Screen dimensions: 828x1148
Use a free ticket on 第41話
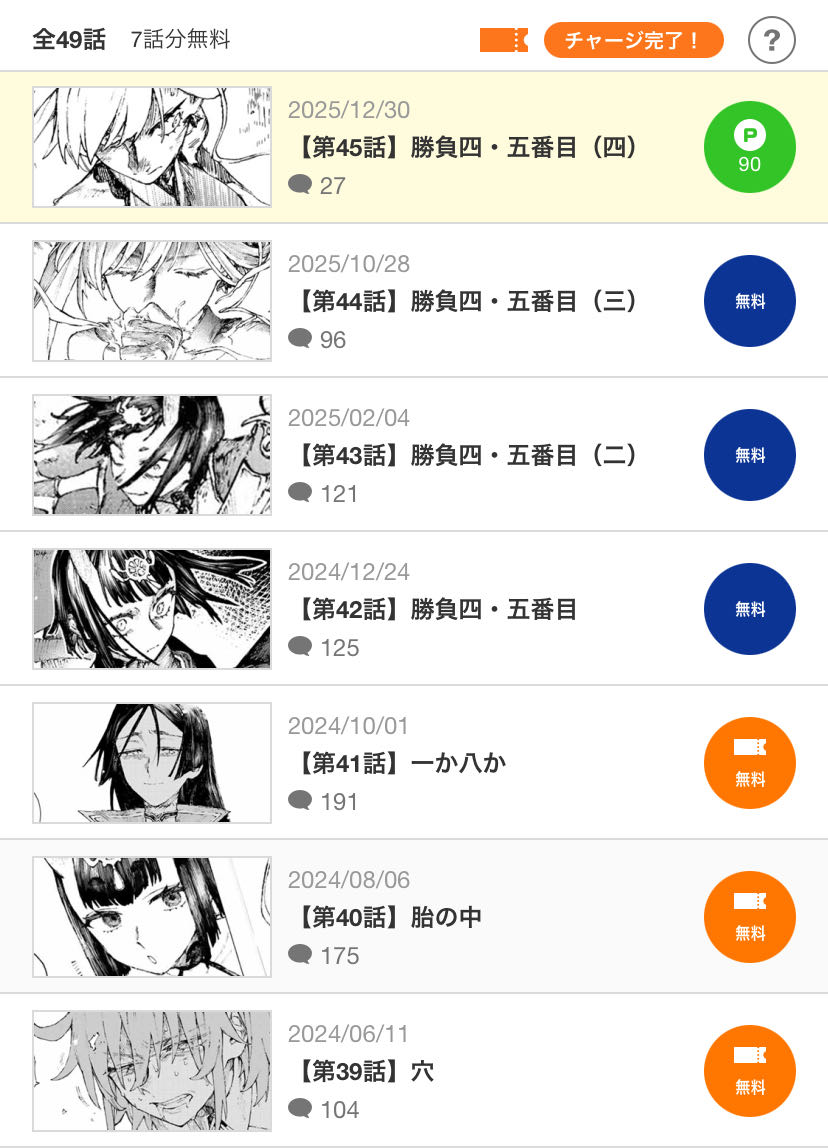tap(749, 763)
